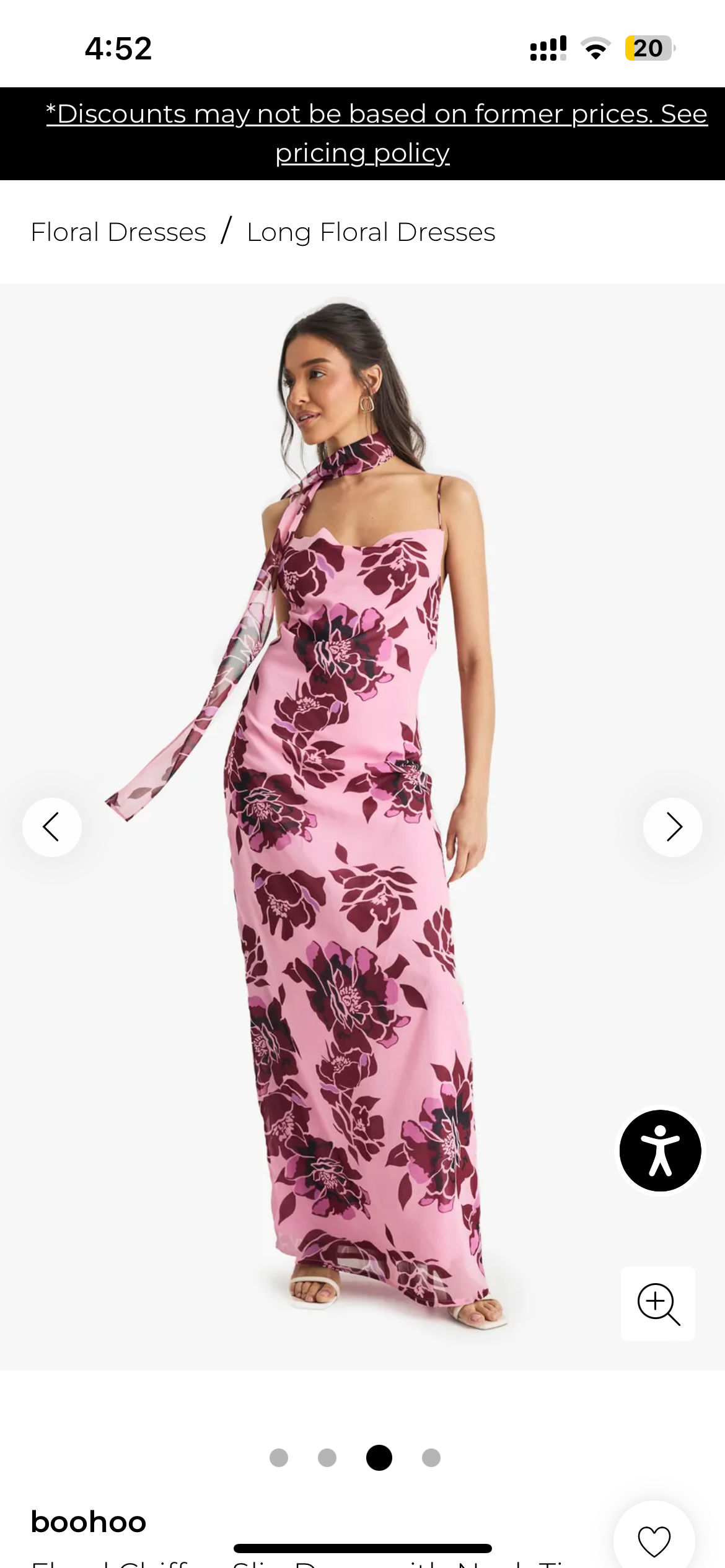Show previous product image
The width and height of the screenshot is (725, 1568).
(52, 827)
